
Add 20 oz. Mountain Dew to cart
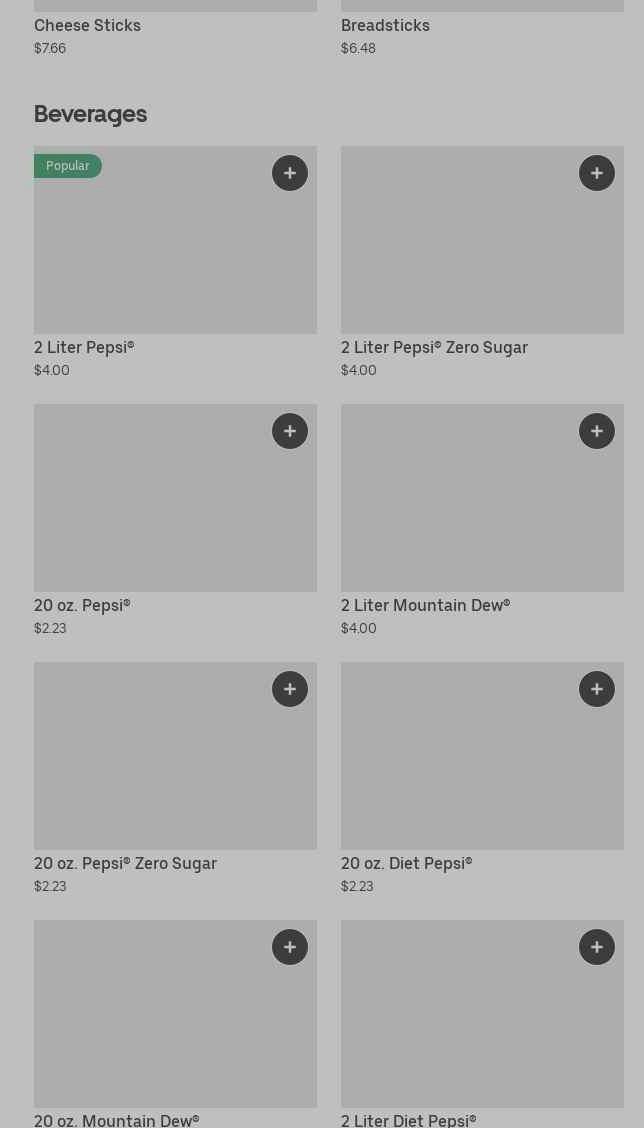[x=290, y=947]
